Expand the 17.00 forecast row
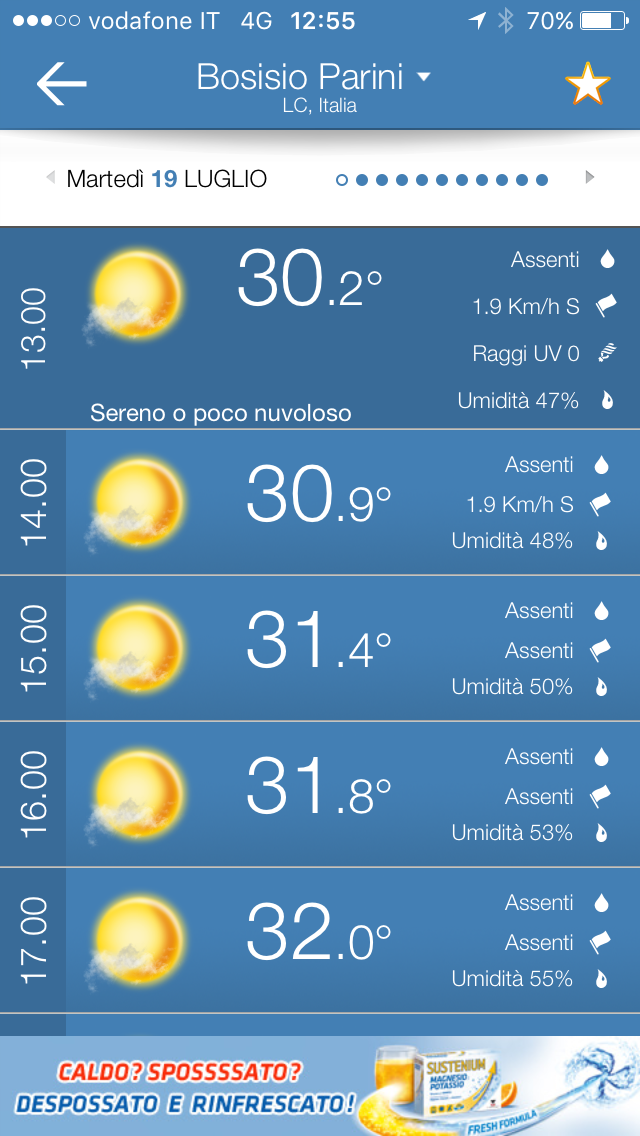Image resolution: width=640 pixels, height=1136 pixels. tap(320, 940)
